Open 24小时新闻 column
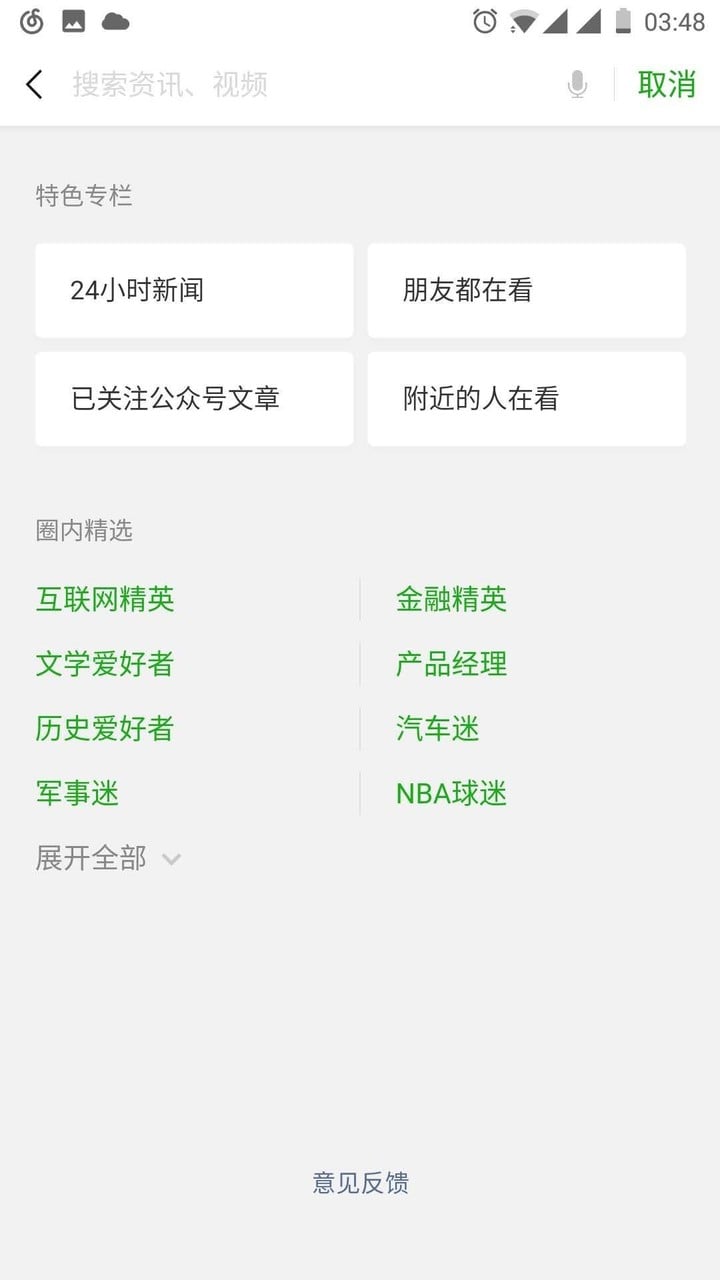Screen dimensions: 720x1280 (x=194, y=290)
